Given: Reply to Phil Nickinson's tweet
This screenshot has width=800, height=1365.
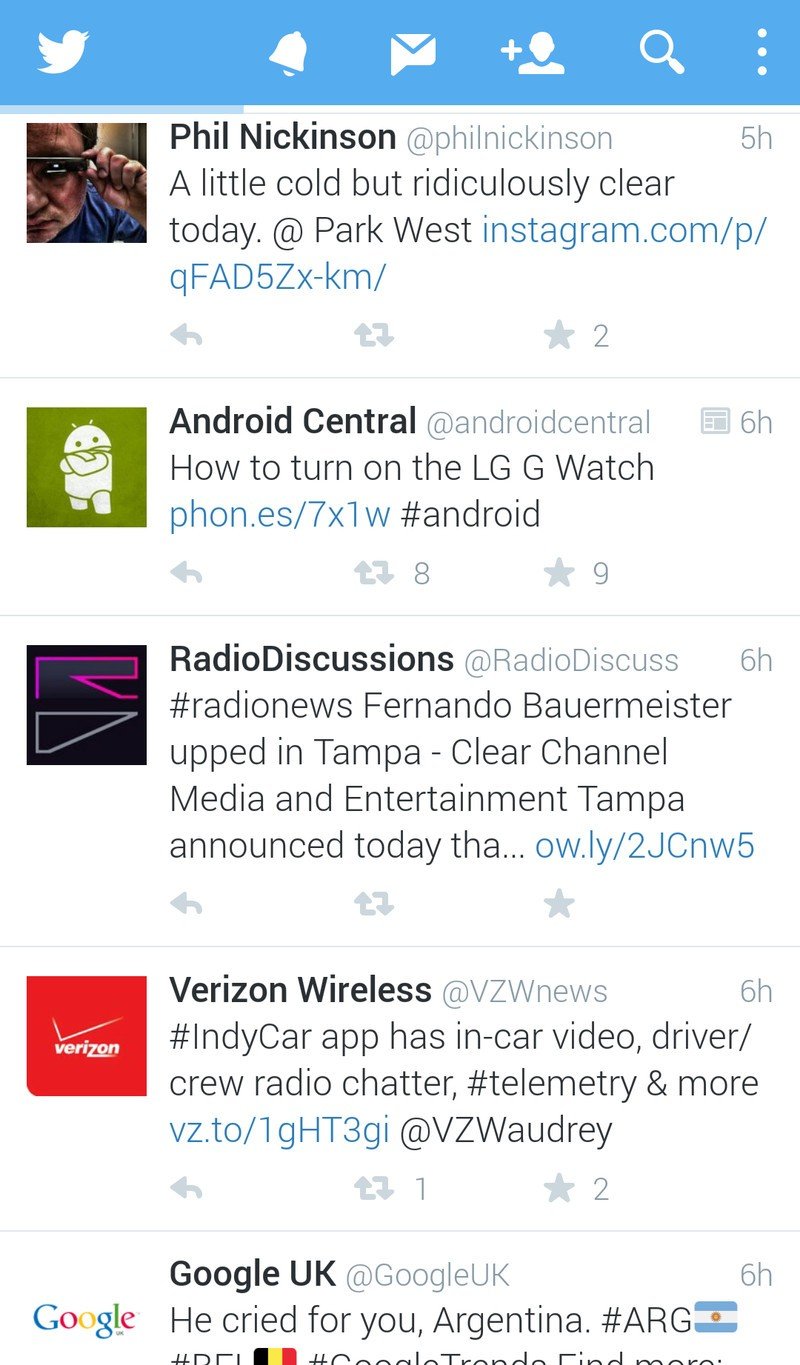Looking at the screenshot, I should coord(187,336).
